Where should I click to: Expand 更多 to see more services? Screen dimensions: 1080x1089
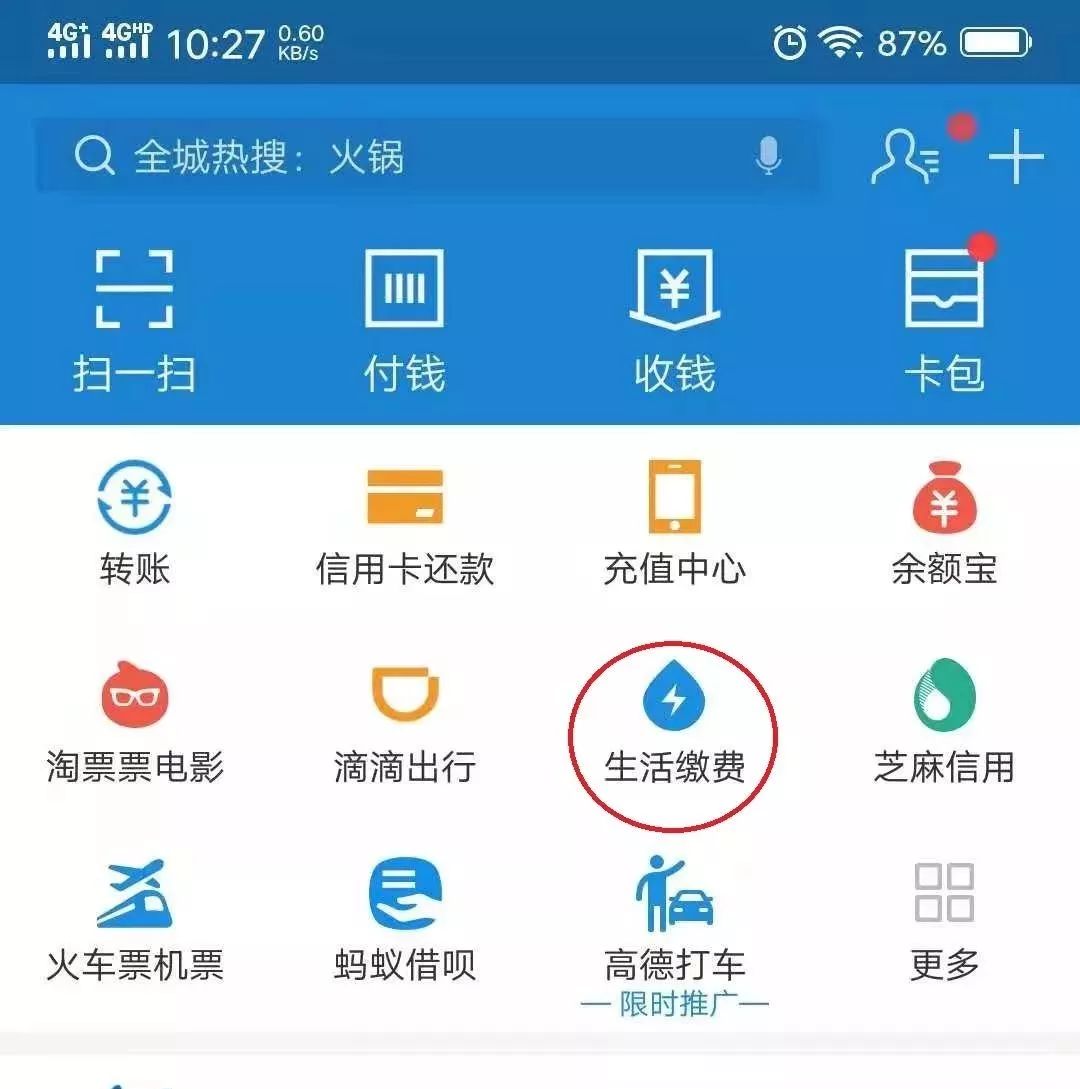[945, 915]
